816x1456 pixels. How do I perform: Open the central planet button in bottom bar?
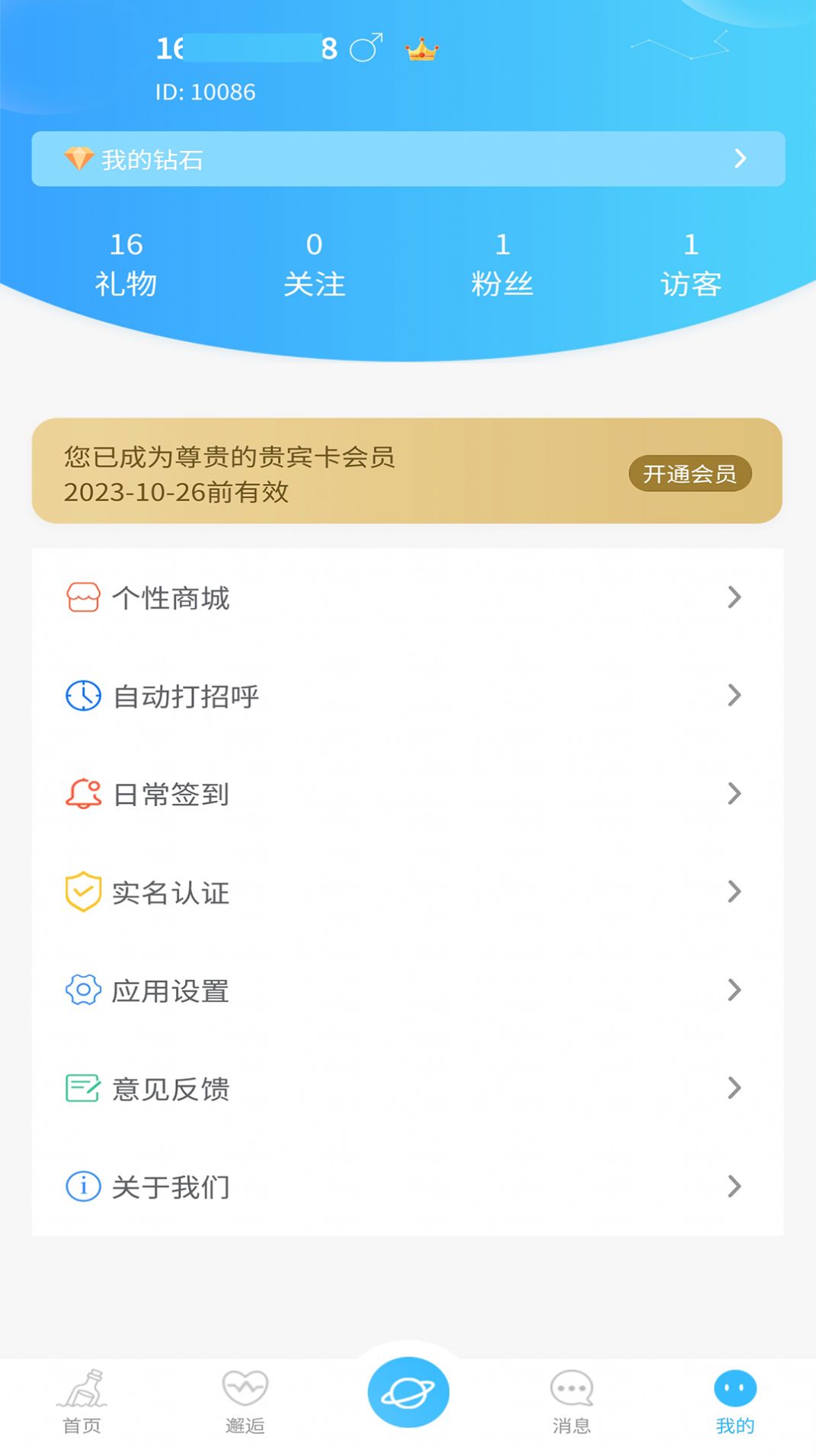[408, 1392]
